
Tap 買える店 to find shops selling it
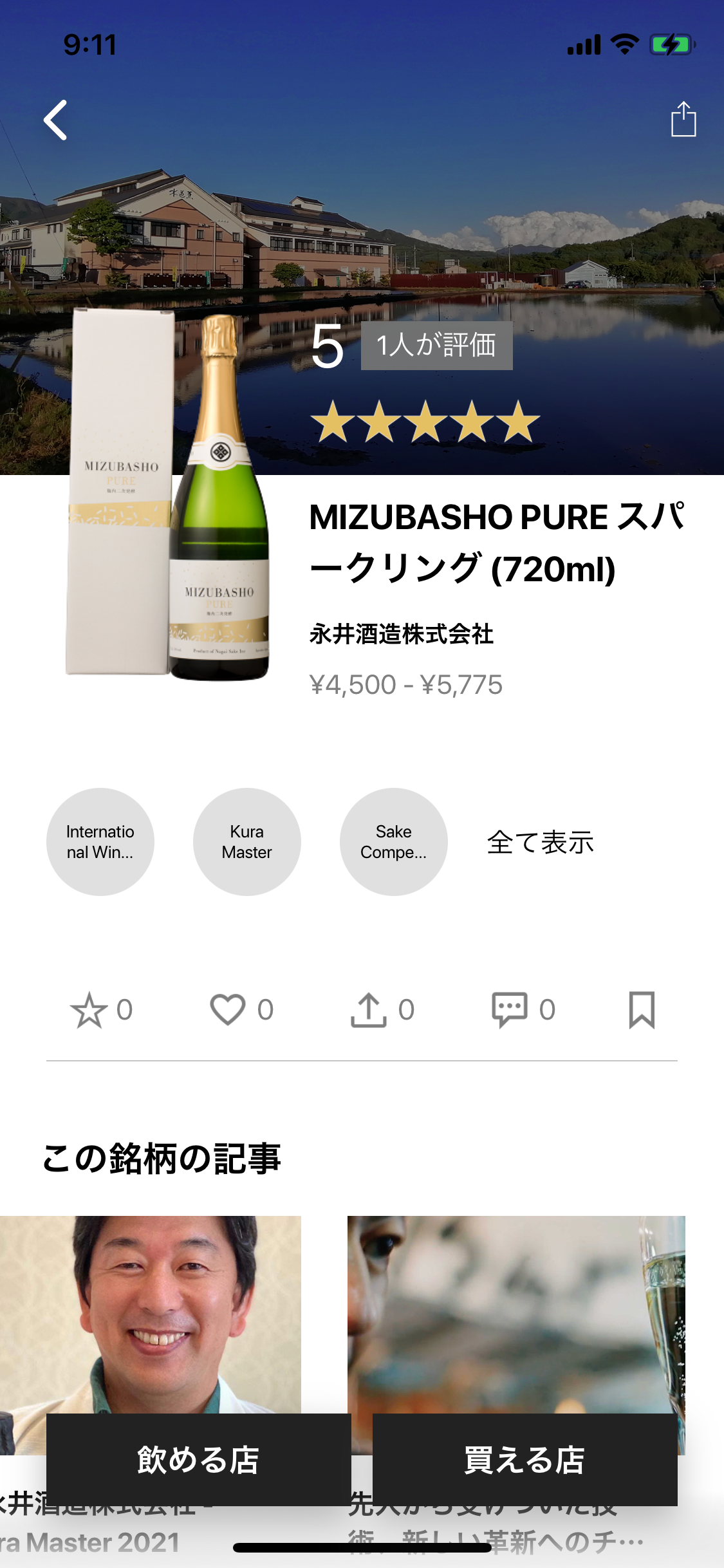pyautogui.click(x=524, y=1460)
